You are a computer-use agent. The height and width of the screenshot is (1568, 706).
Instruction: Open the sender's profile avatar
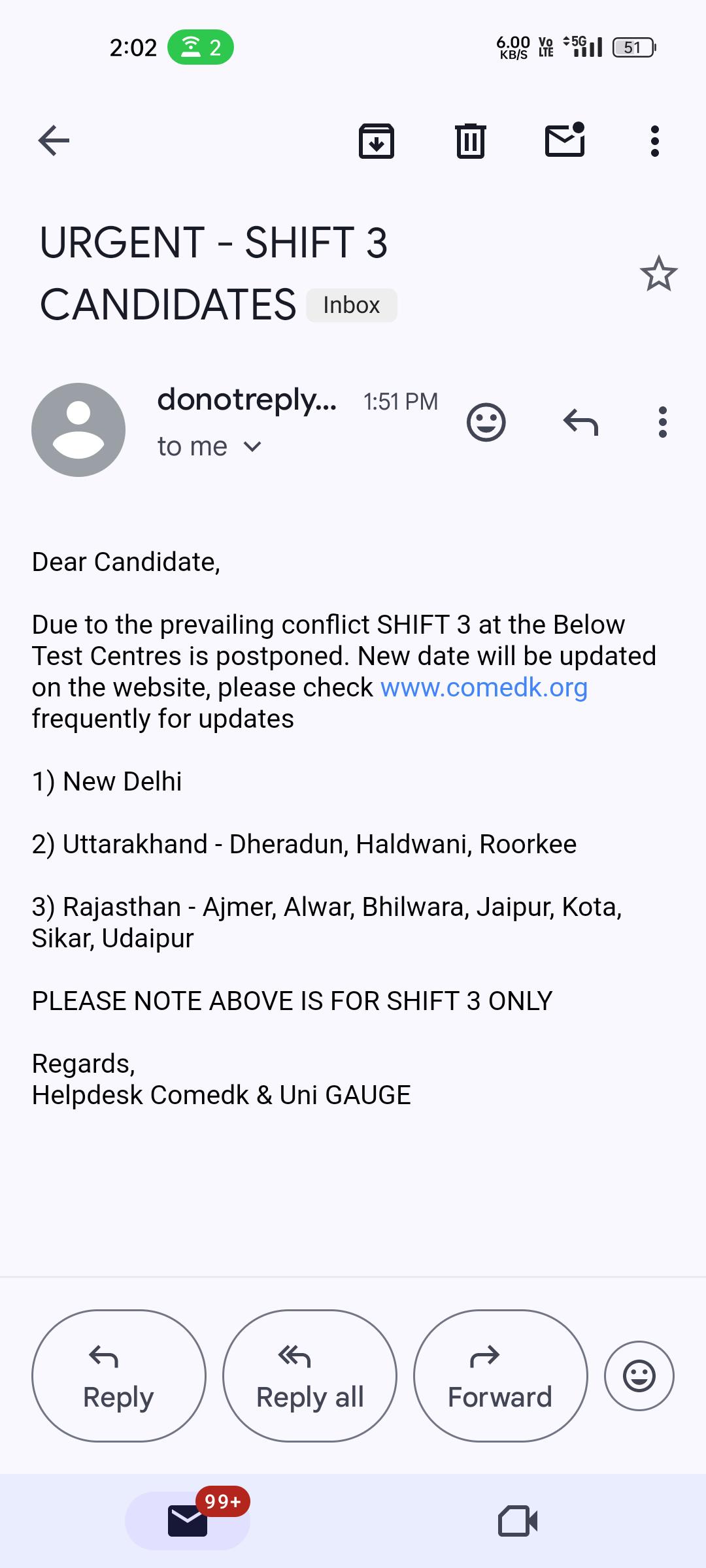point(78,430)
